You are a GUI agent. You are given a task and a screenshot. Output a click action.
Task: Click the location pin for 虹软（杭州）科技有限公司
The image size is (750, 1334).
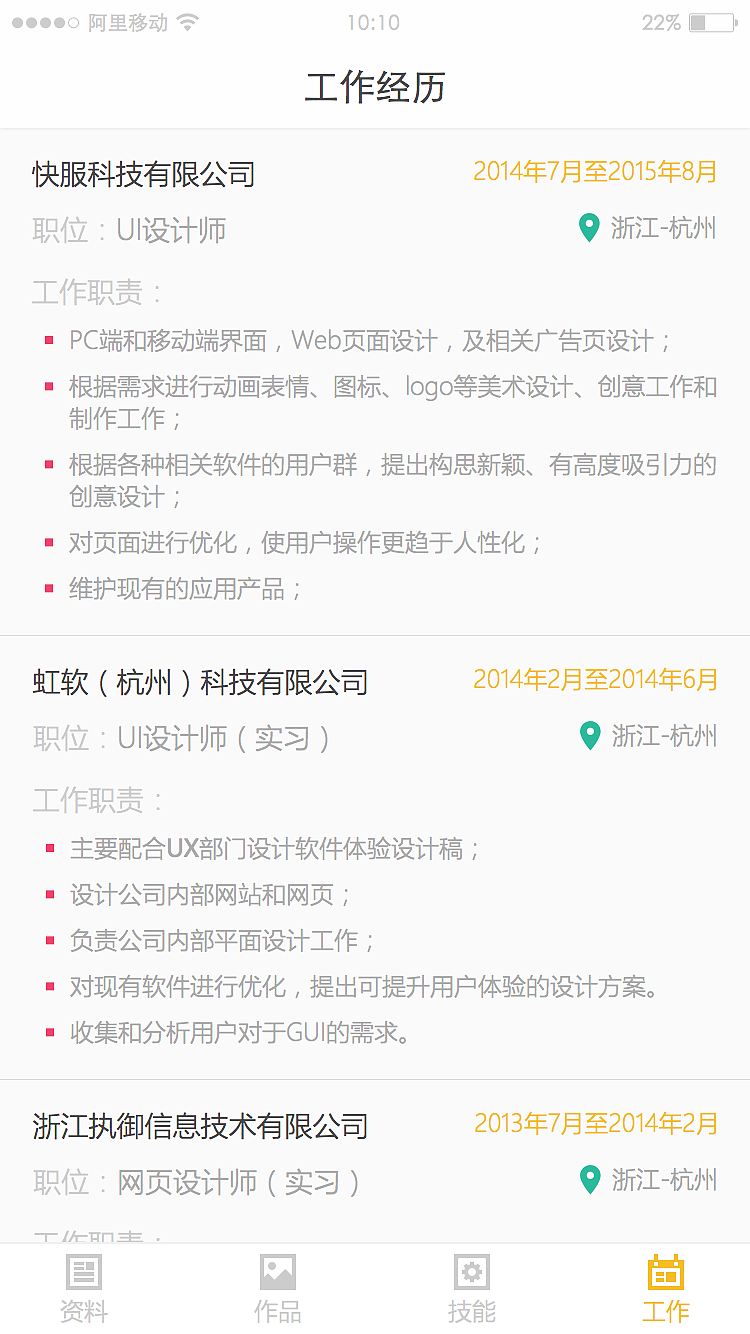pyautogui.click(x=589, y=735)
